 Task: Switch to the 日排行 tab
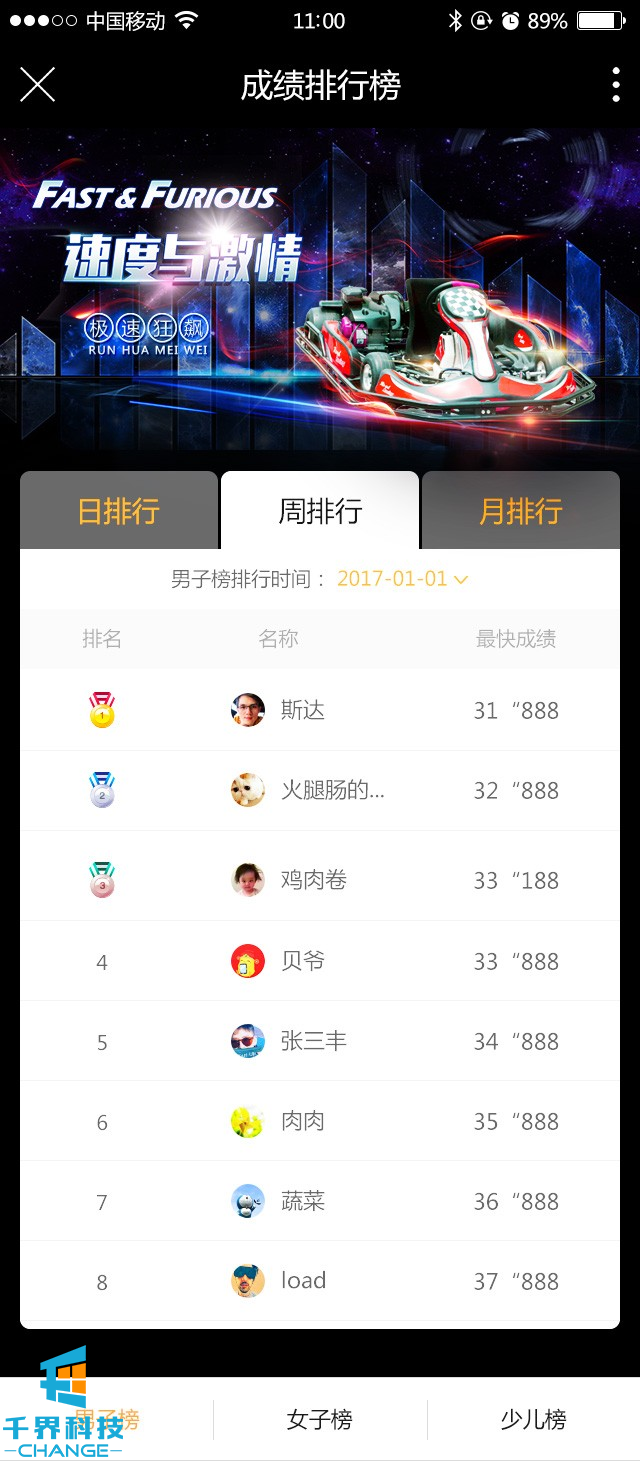tap(119, 511)
